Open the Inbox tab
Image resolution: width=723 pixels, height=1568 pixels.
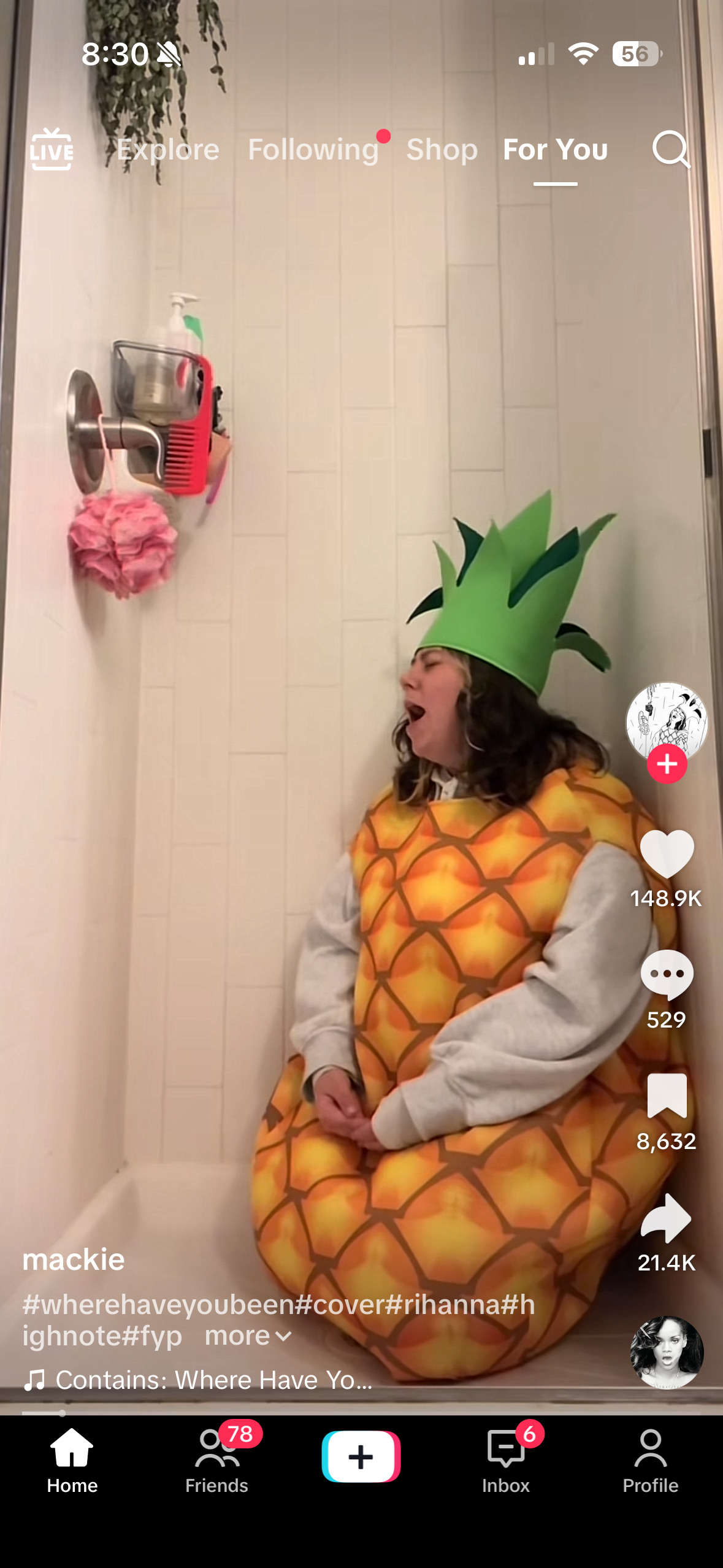506,1459
